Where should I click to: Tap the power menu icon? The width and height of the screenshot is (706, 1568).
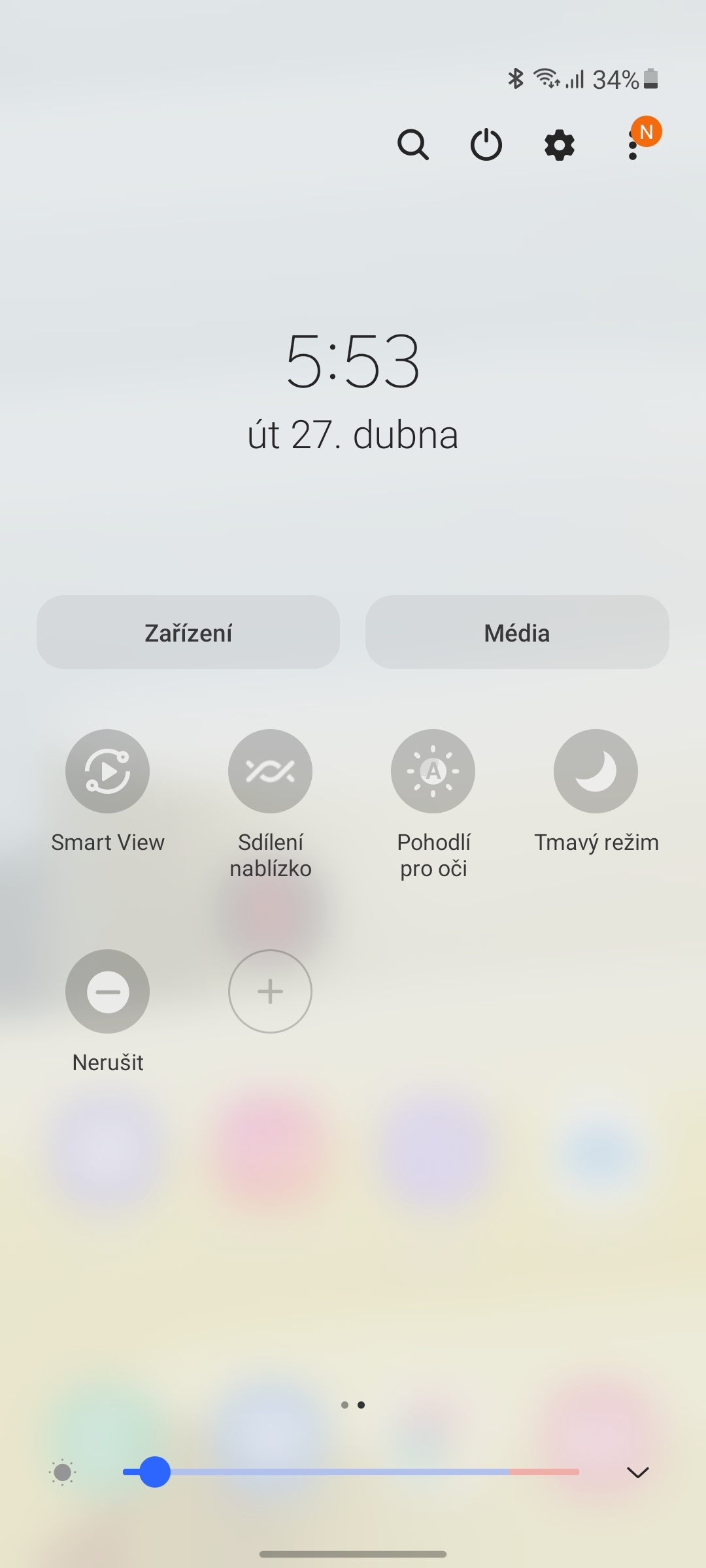coord(486,144)
